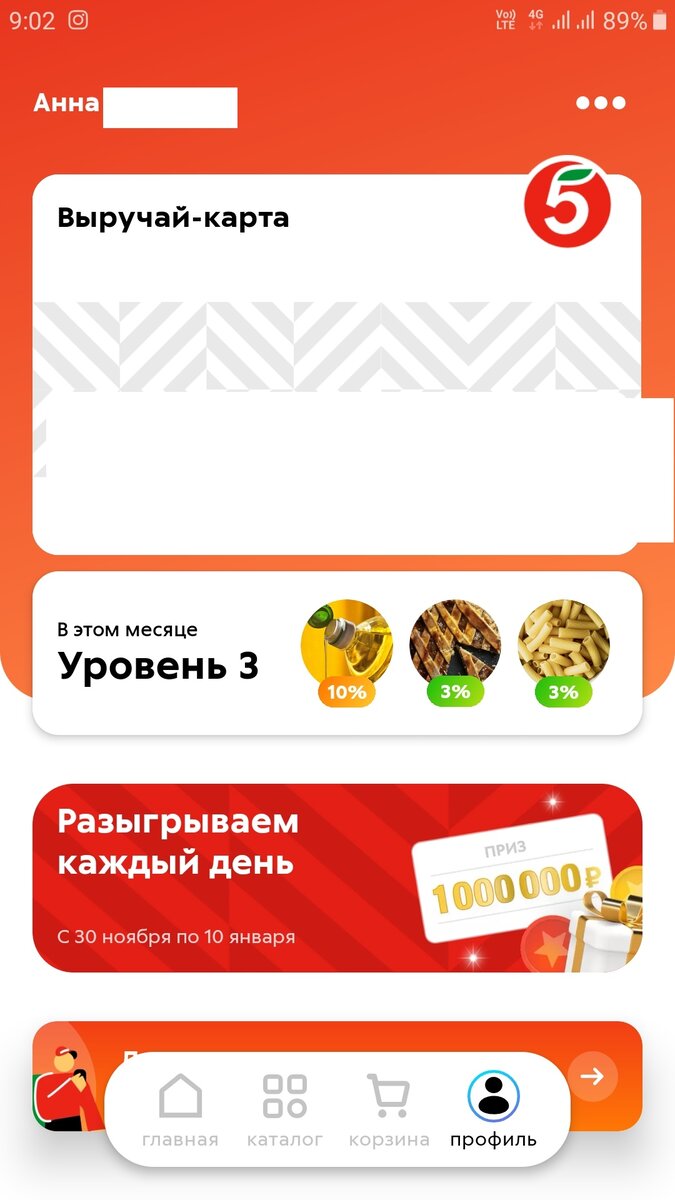Tap the arrow on the orange delivery banner
Viewport: 675px width, 1200px height.
click(593, 1076)
